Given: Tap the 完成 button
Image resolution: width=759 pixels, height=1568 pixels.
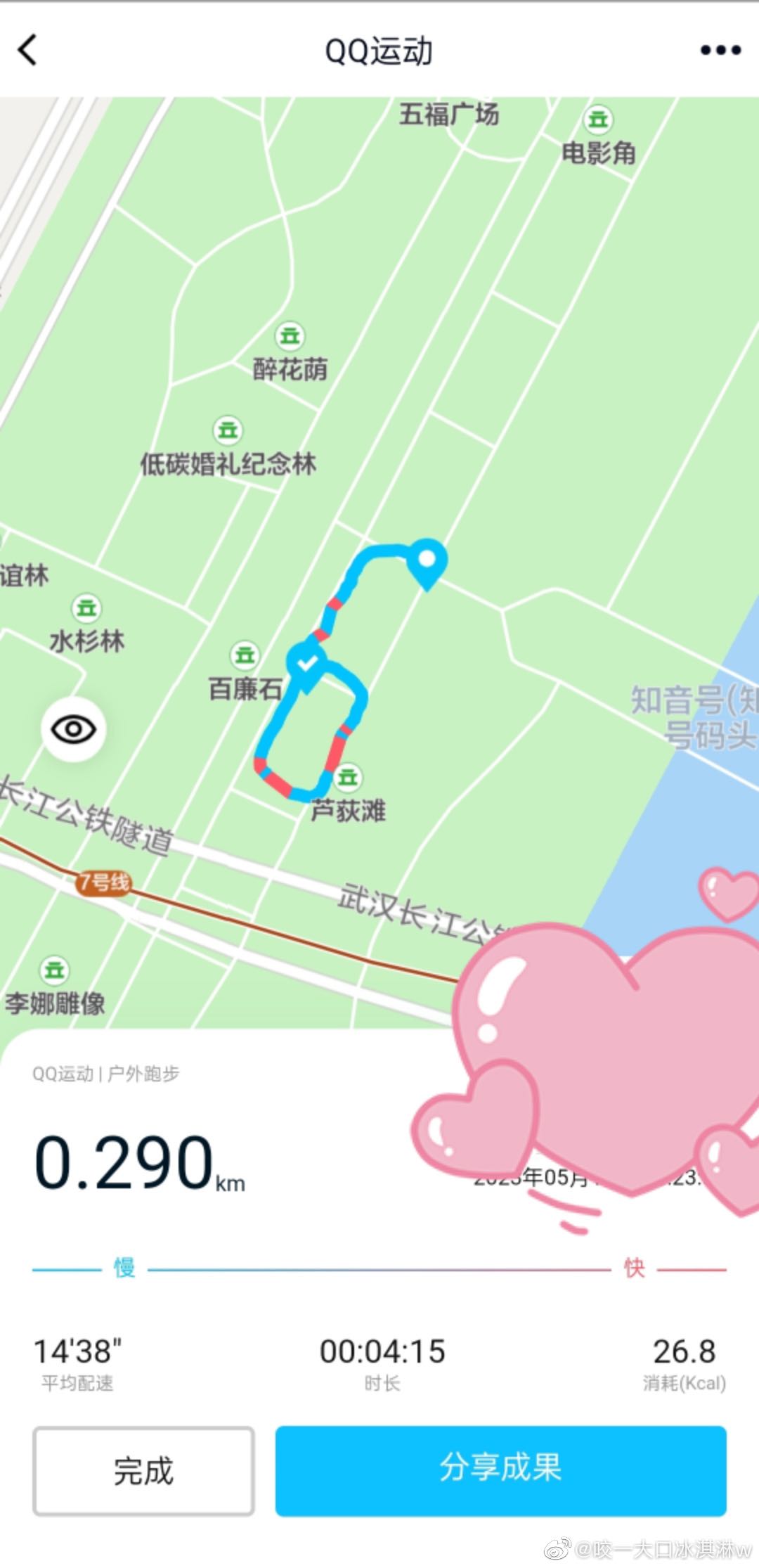Looking at the screenshot, I should tap(143, 1470).
